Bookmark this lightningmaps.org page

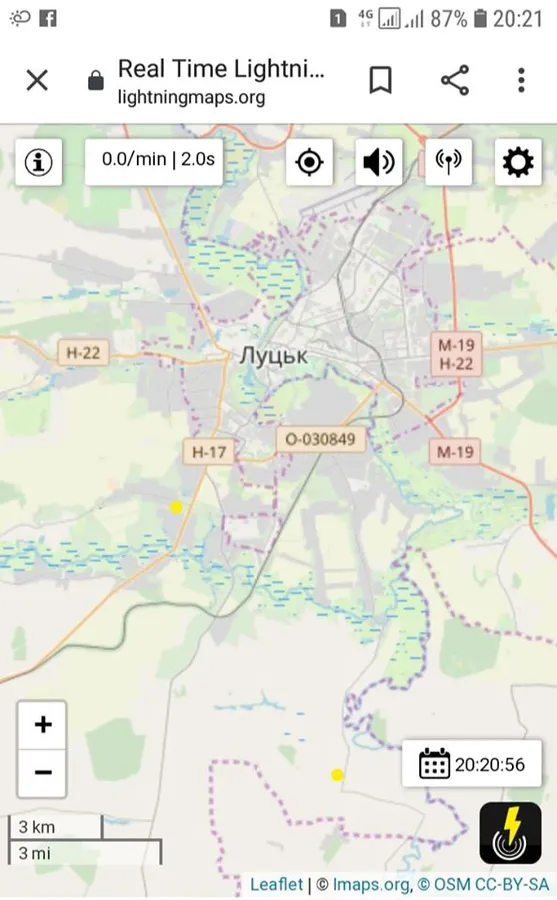[380, 80]
